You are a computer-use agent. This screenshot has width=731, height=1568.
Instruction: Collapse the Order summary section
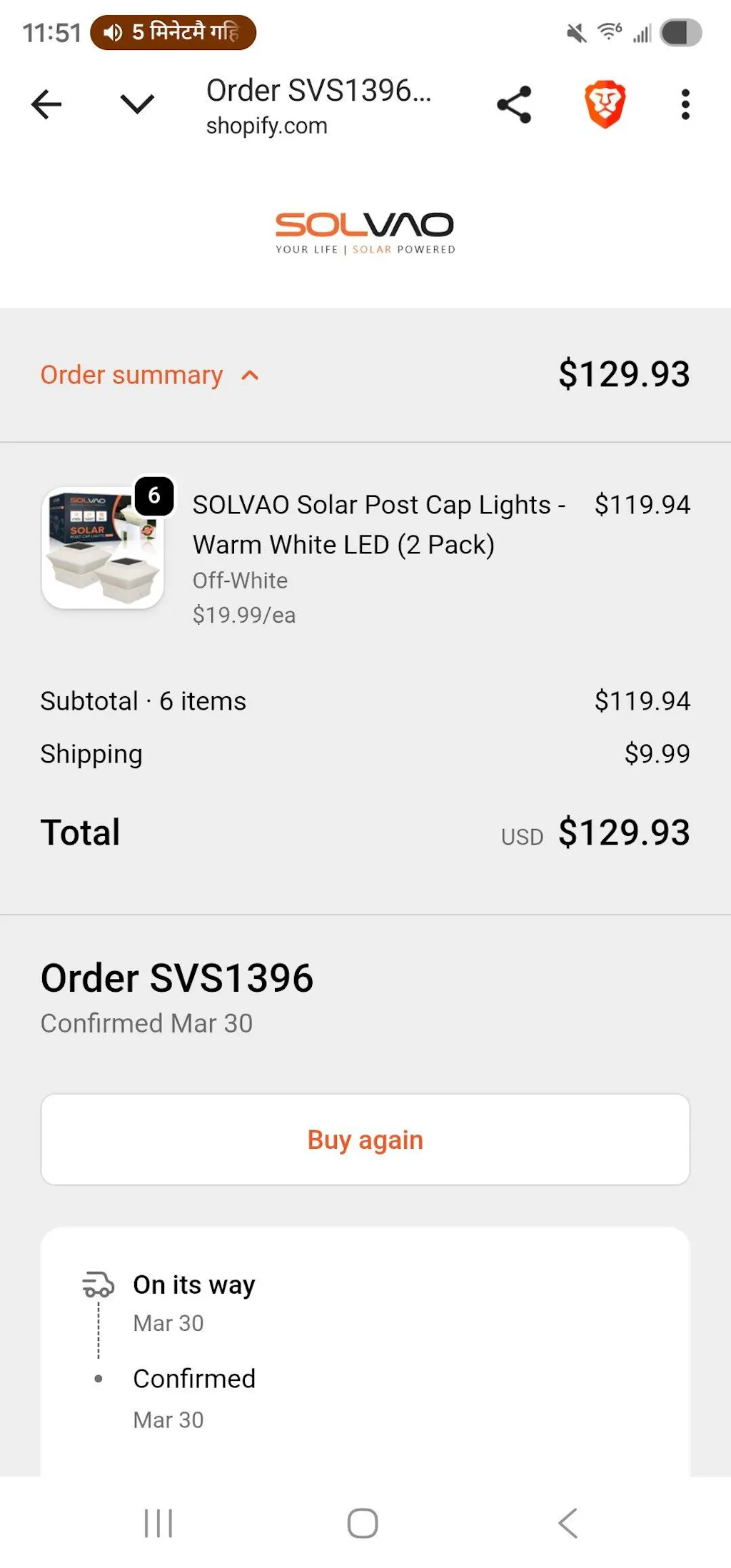click(150, 376)
